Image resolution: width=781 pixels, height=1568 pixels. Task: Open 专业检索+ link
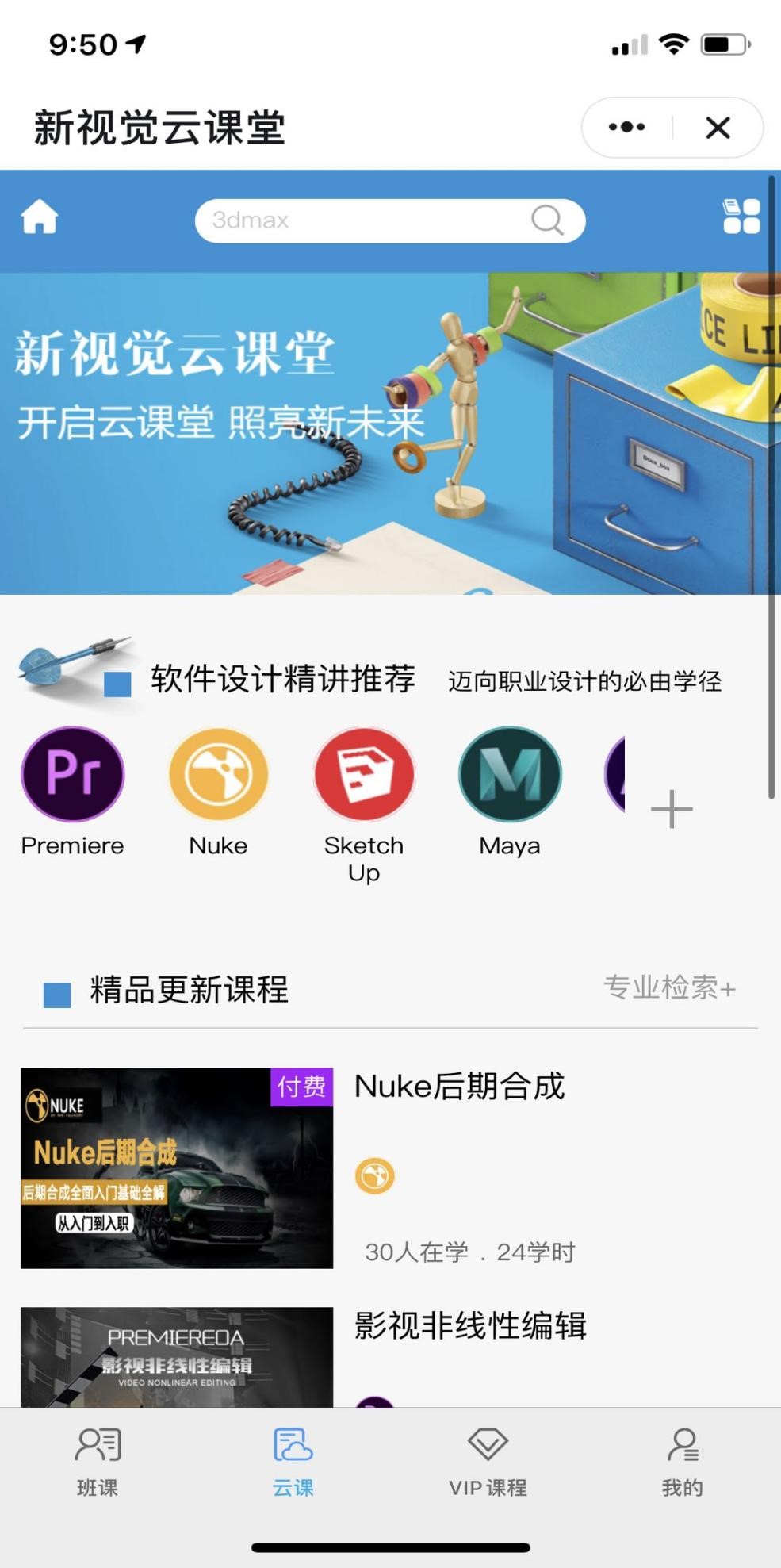[670, 987]
